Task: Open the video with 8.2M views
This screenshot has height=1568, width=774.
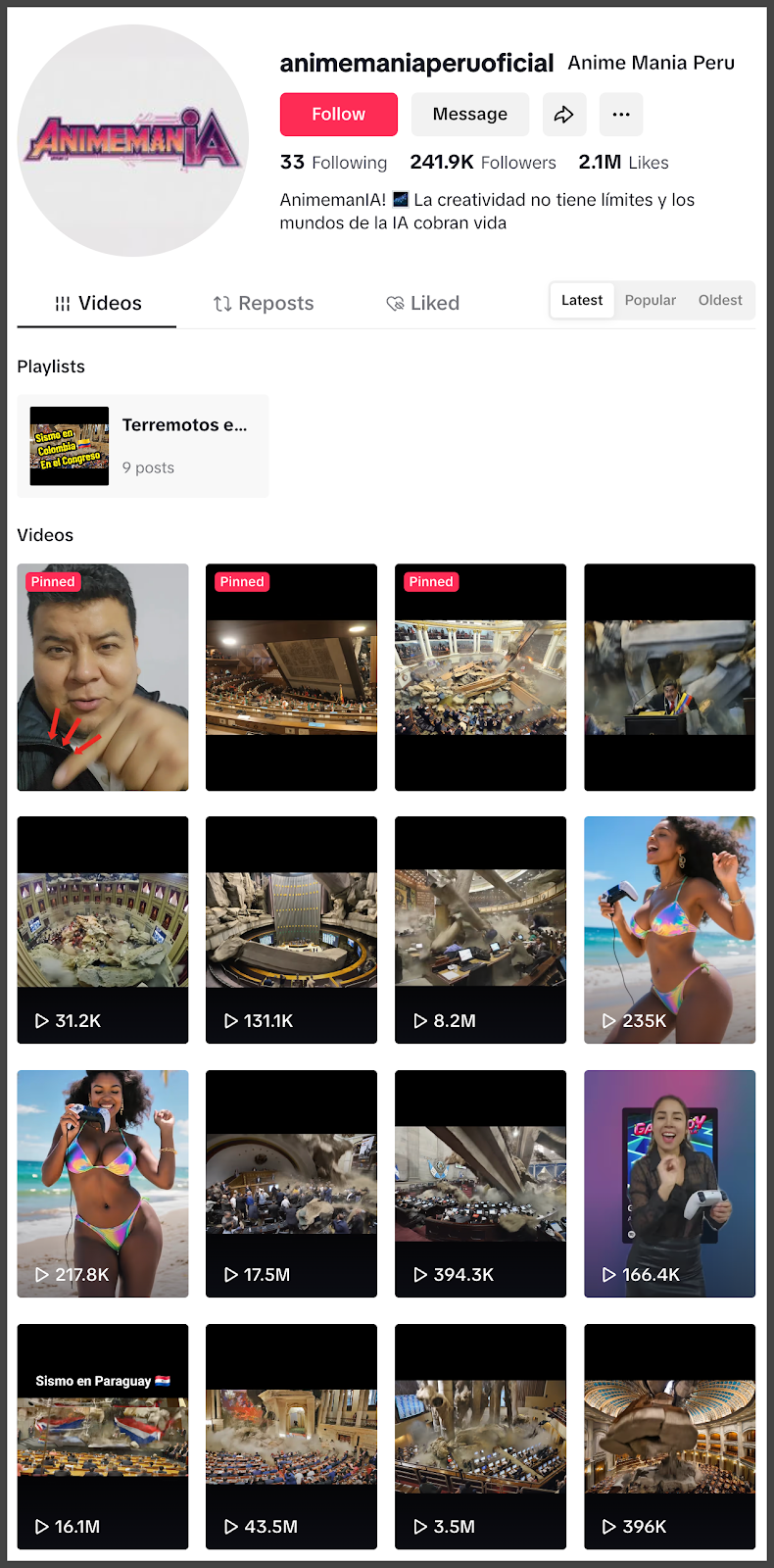Action: pos(480,929)
